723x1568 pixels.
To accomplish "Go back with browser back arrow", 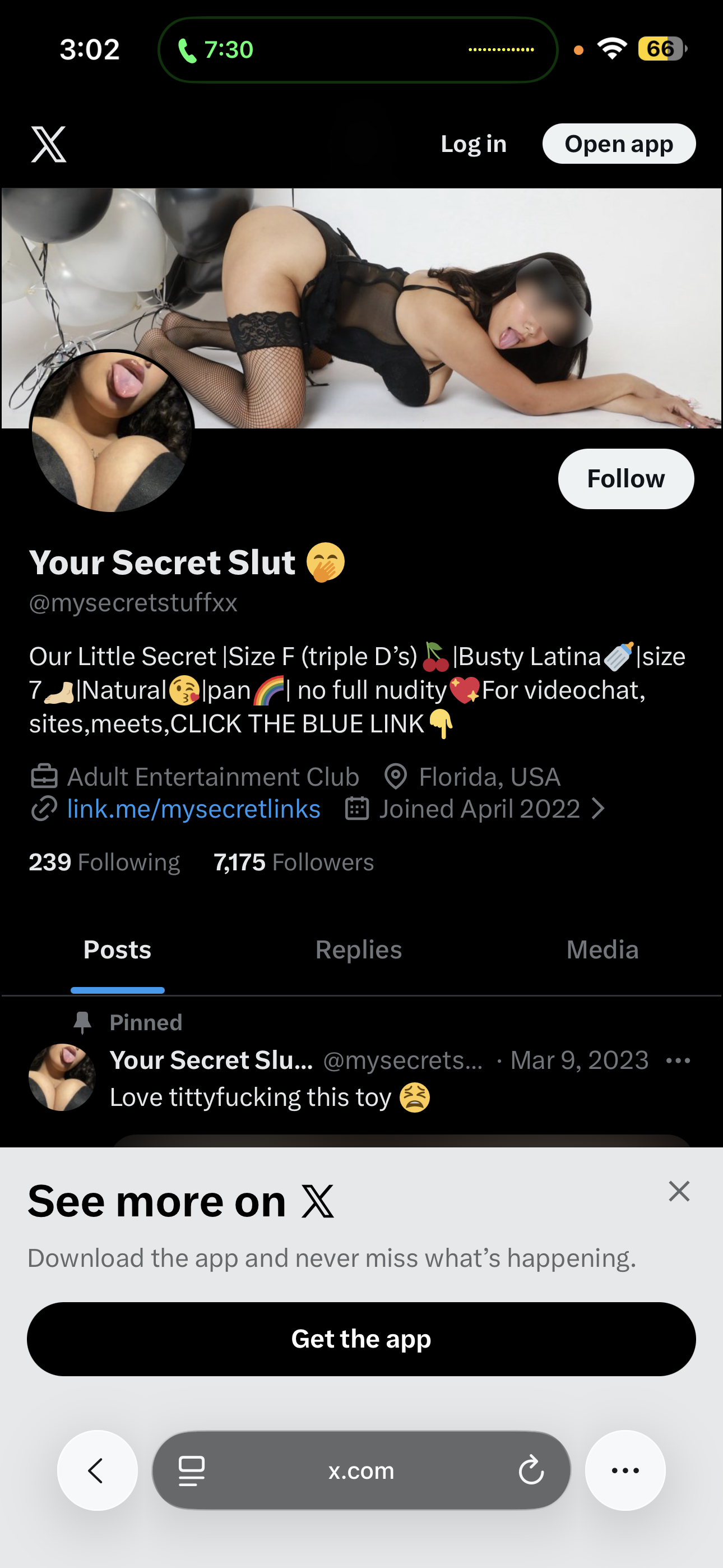I will [x=98, y=1470].
